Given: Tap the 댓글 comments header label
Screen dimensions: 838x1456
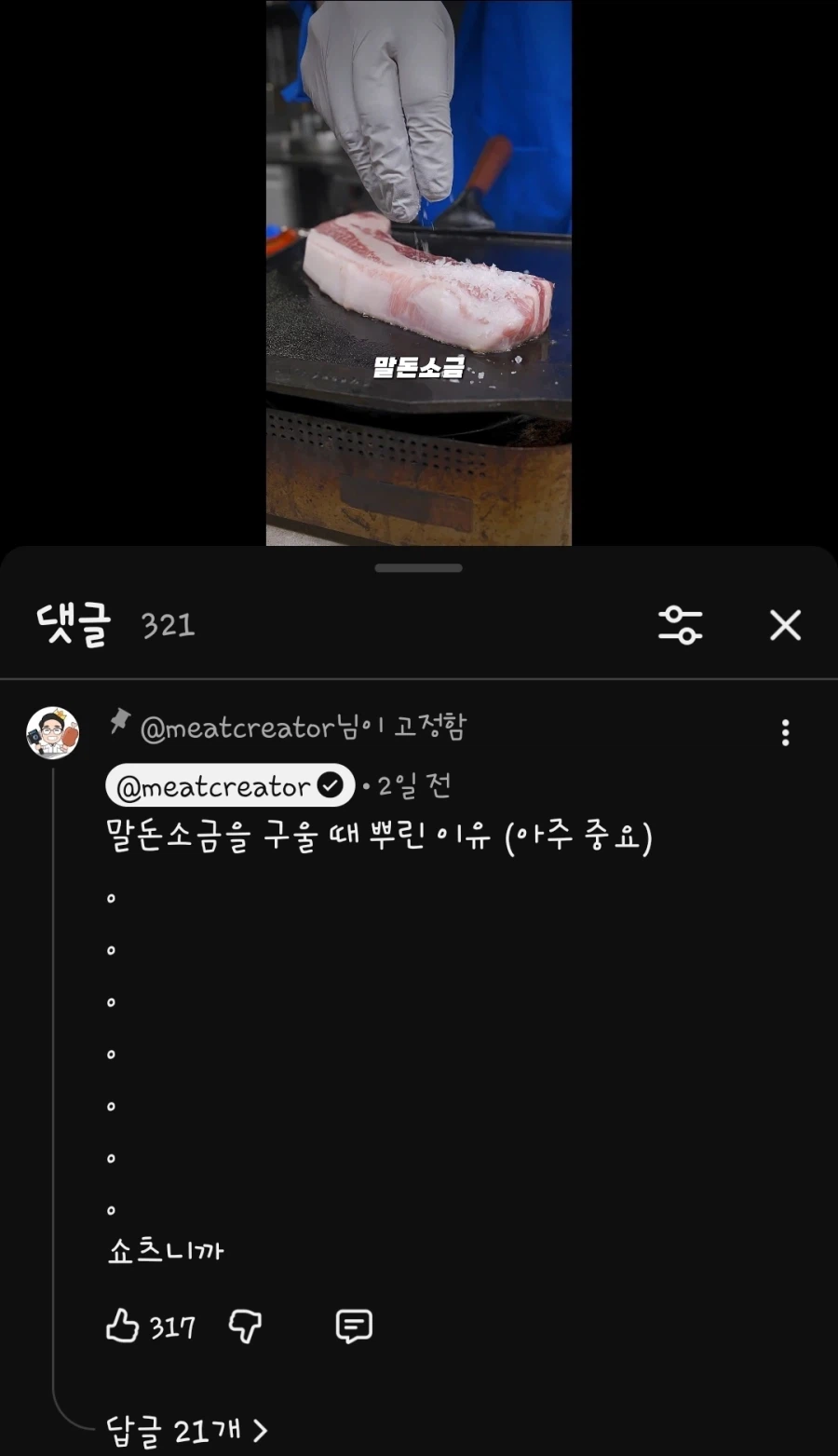Looking at the screenshot, I should pyautogui.click(x=74, y=624).
